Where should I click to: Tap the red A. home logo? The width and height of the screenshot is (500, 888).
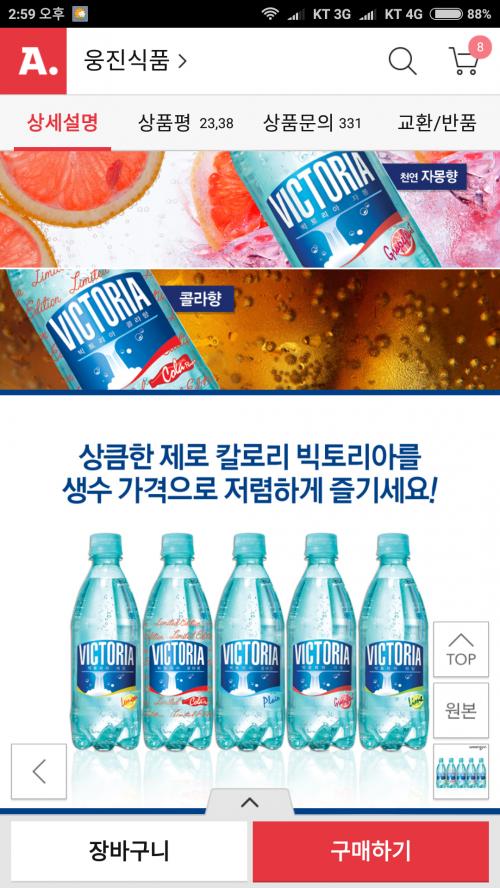pos(33,61)
